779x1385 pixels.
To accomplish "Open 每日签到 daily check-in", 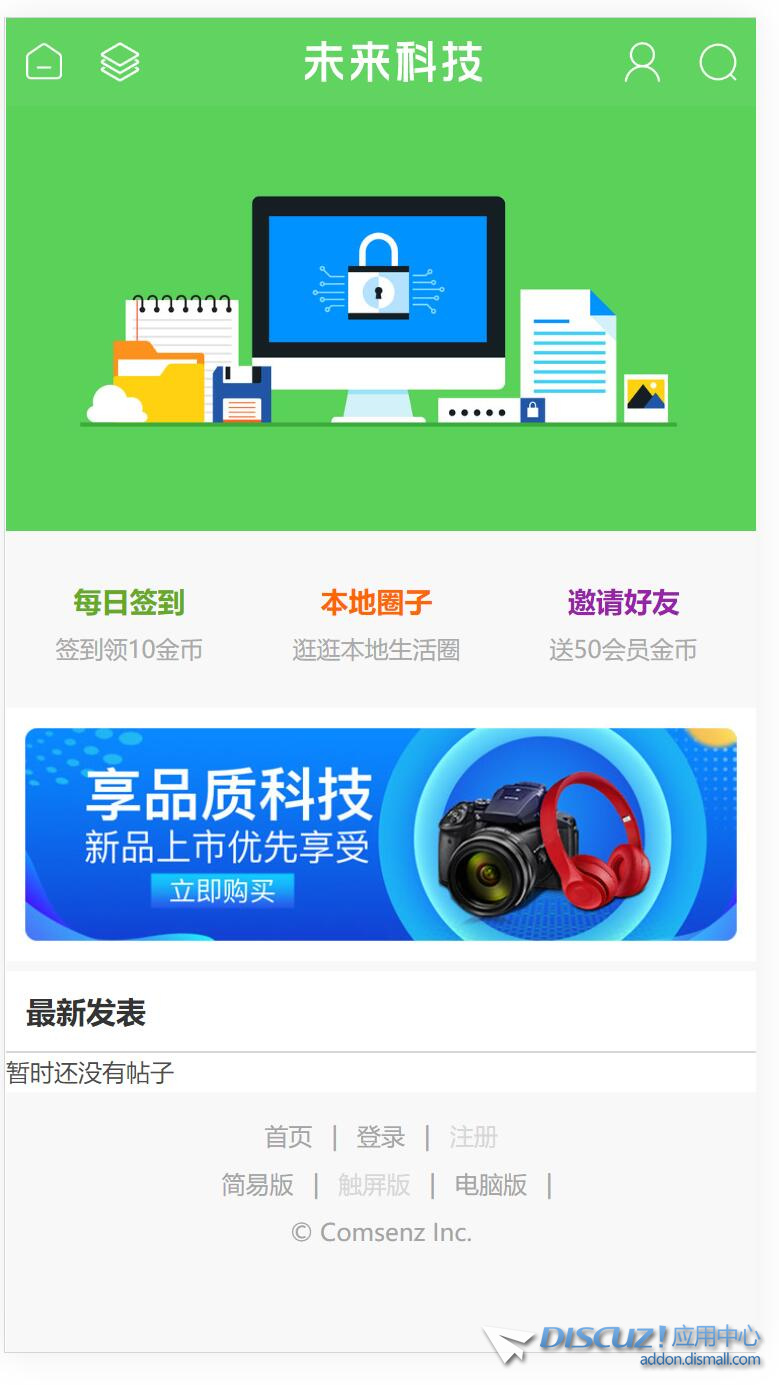I will 129,603.
